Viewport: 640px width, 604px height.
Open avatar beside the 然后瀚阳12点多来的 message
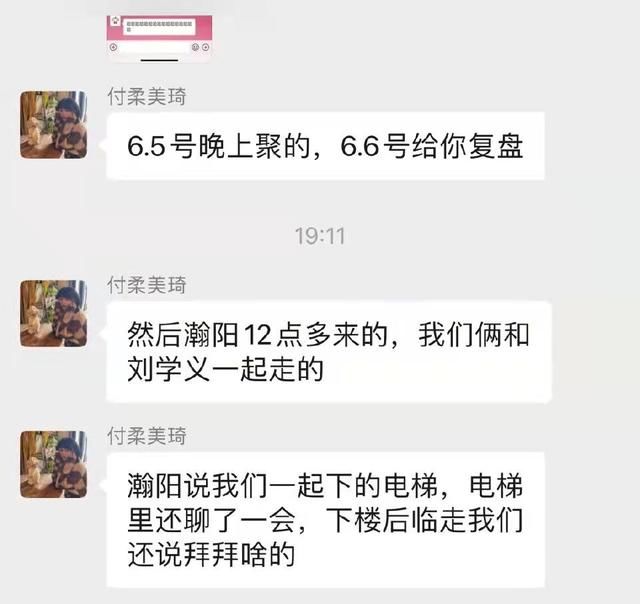pyautogui.click(x=53, y=313)
